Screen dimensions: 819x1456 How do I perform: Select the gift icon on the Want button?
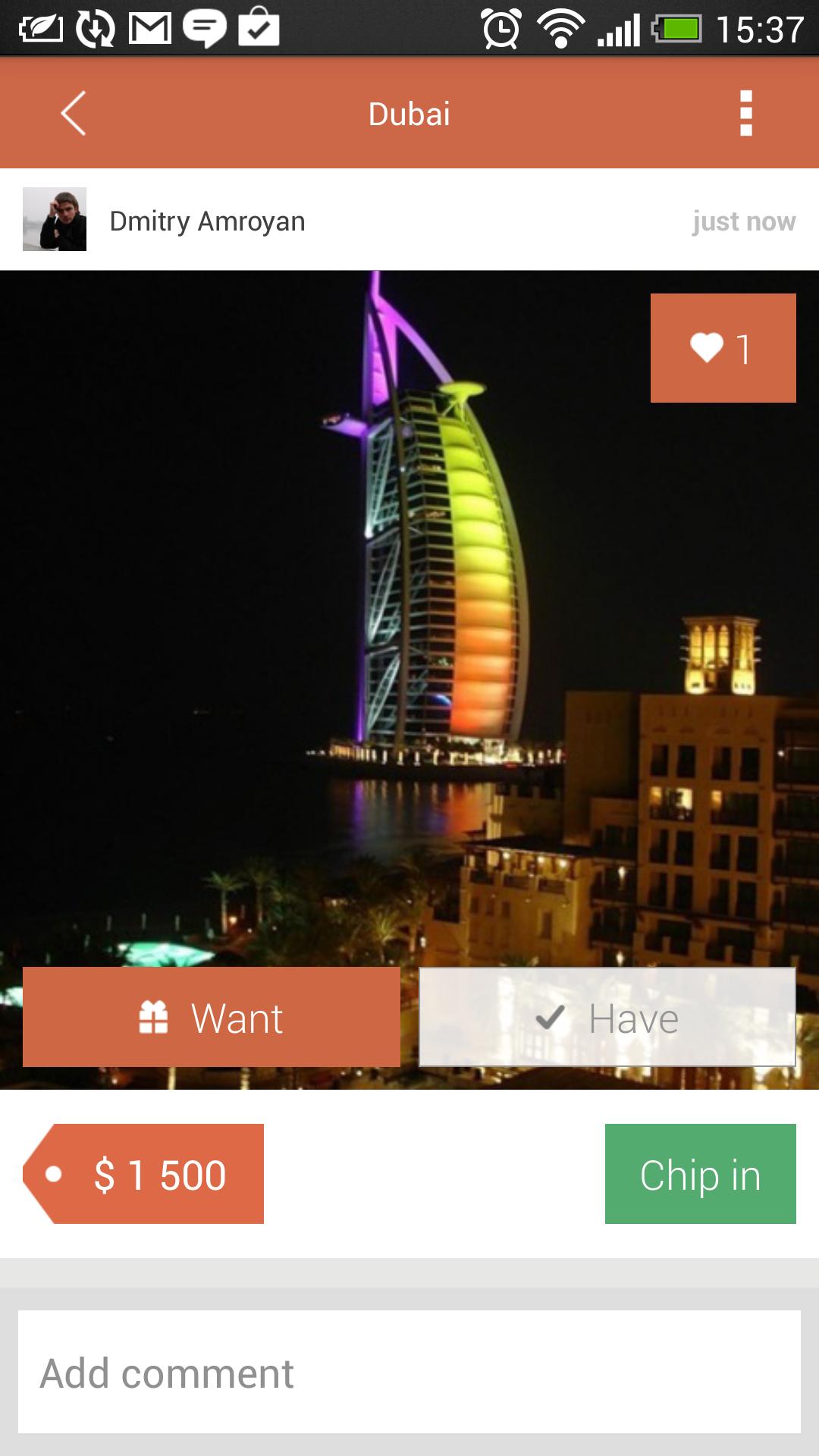click(155, 1019)
